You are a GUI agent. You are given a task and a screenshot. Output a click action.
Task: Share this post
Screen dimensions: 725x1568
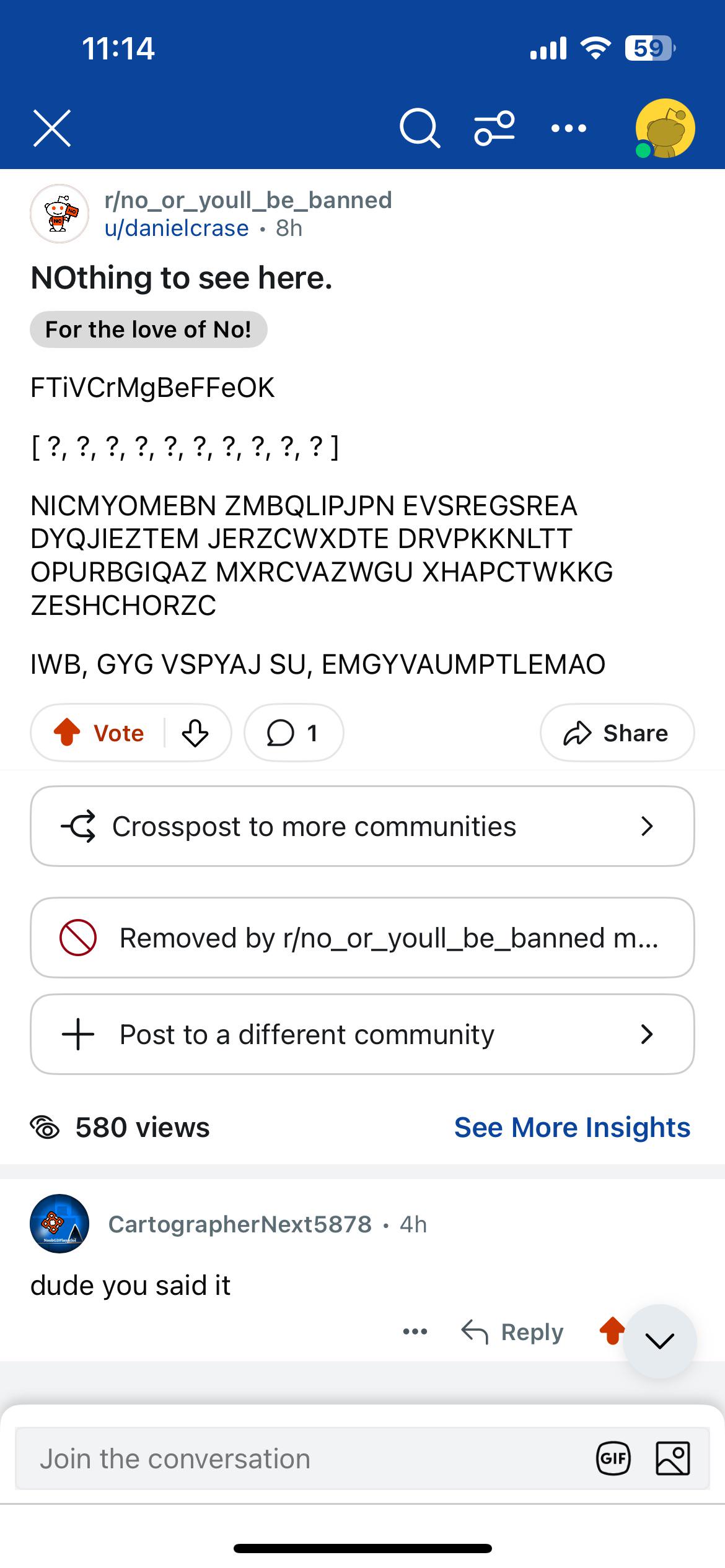click(617, 733)
